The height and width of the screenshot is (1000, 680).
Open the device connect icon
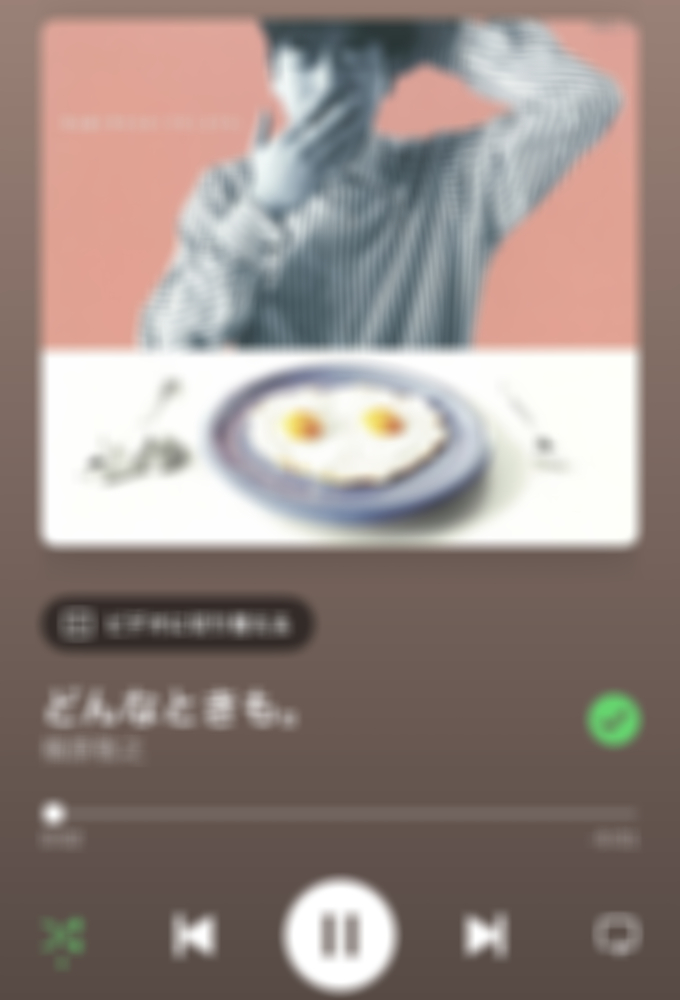click(x=616, y=936)
